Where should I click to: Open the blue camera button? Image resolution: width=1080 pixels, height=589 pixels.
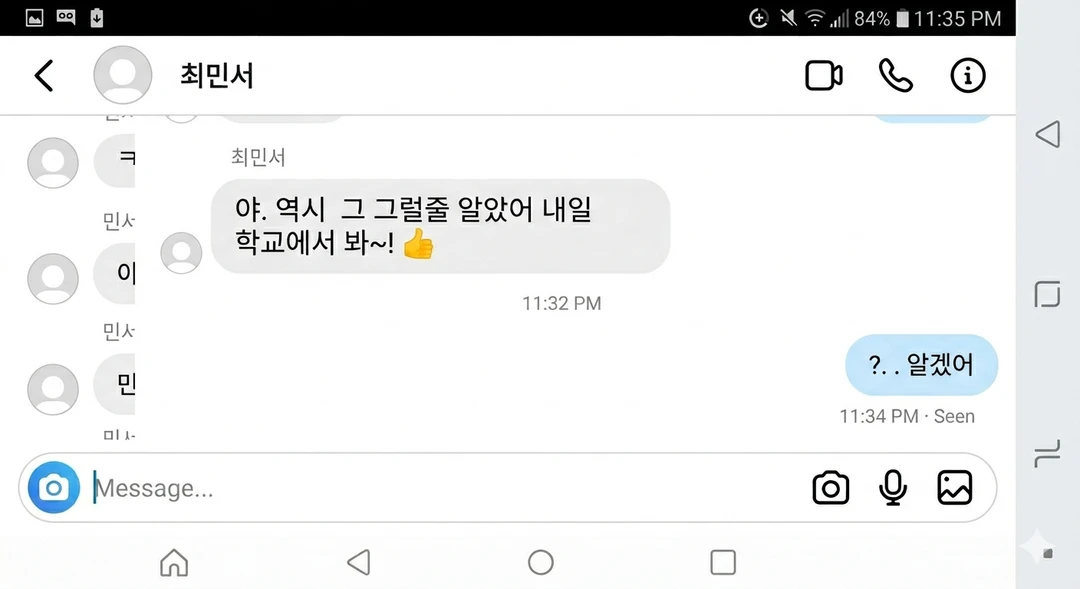(54, 488)
